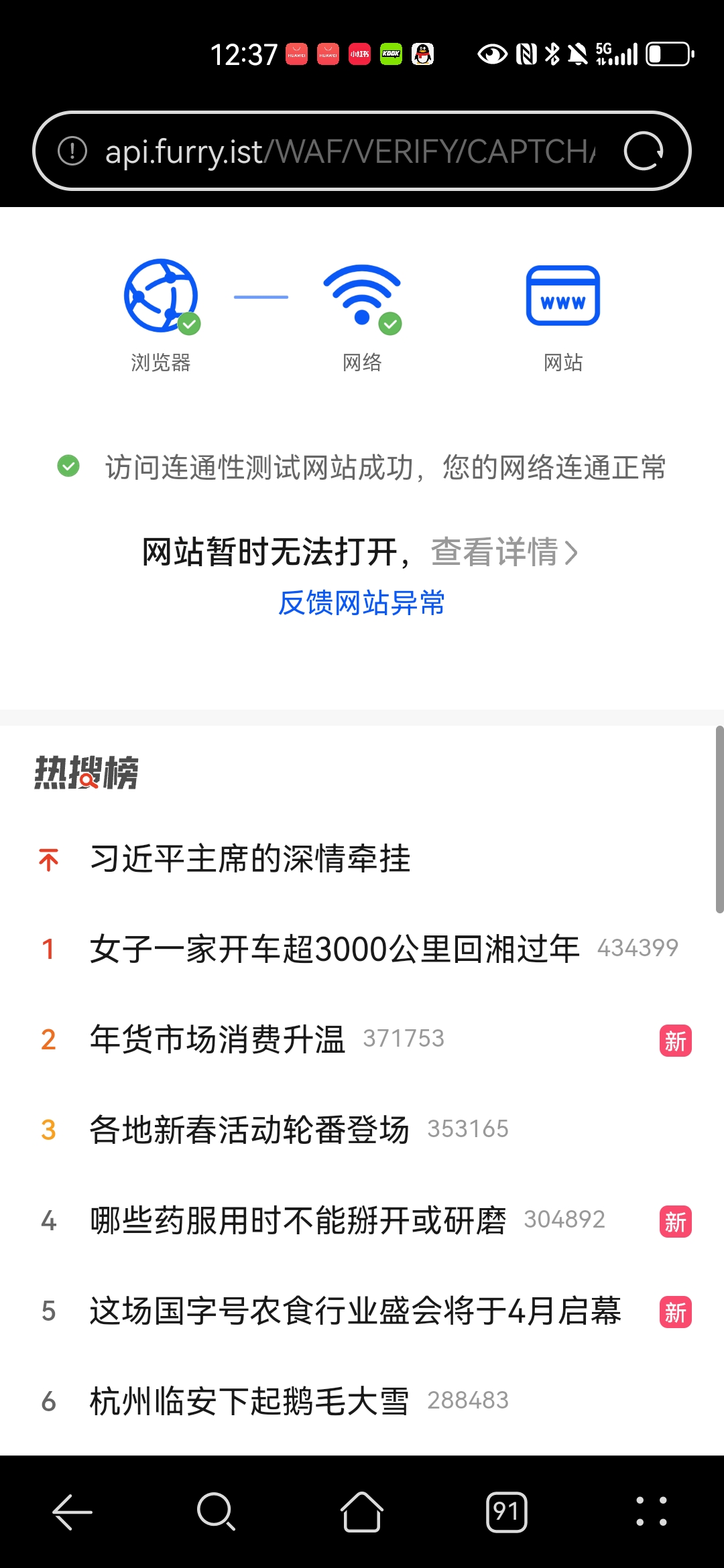Open hot search 杭州临安下起鹅毛大雪
724x1568 pixels.
click(x=249, y=1401)
